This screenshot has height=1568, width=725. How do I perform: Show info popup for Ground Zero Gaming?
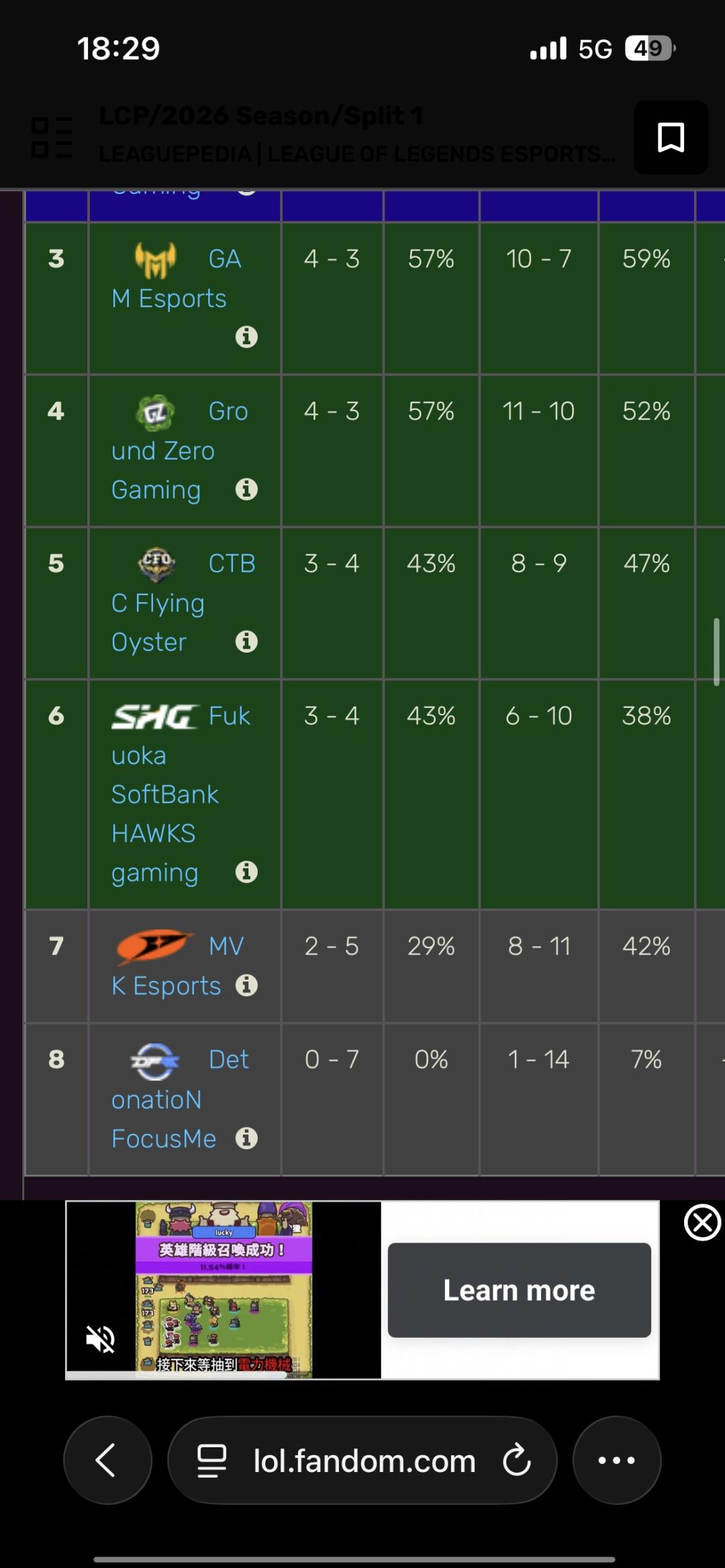point(246,489)
